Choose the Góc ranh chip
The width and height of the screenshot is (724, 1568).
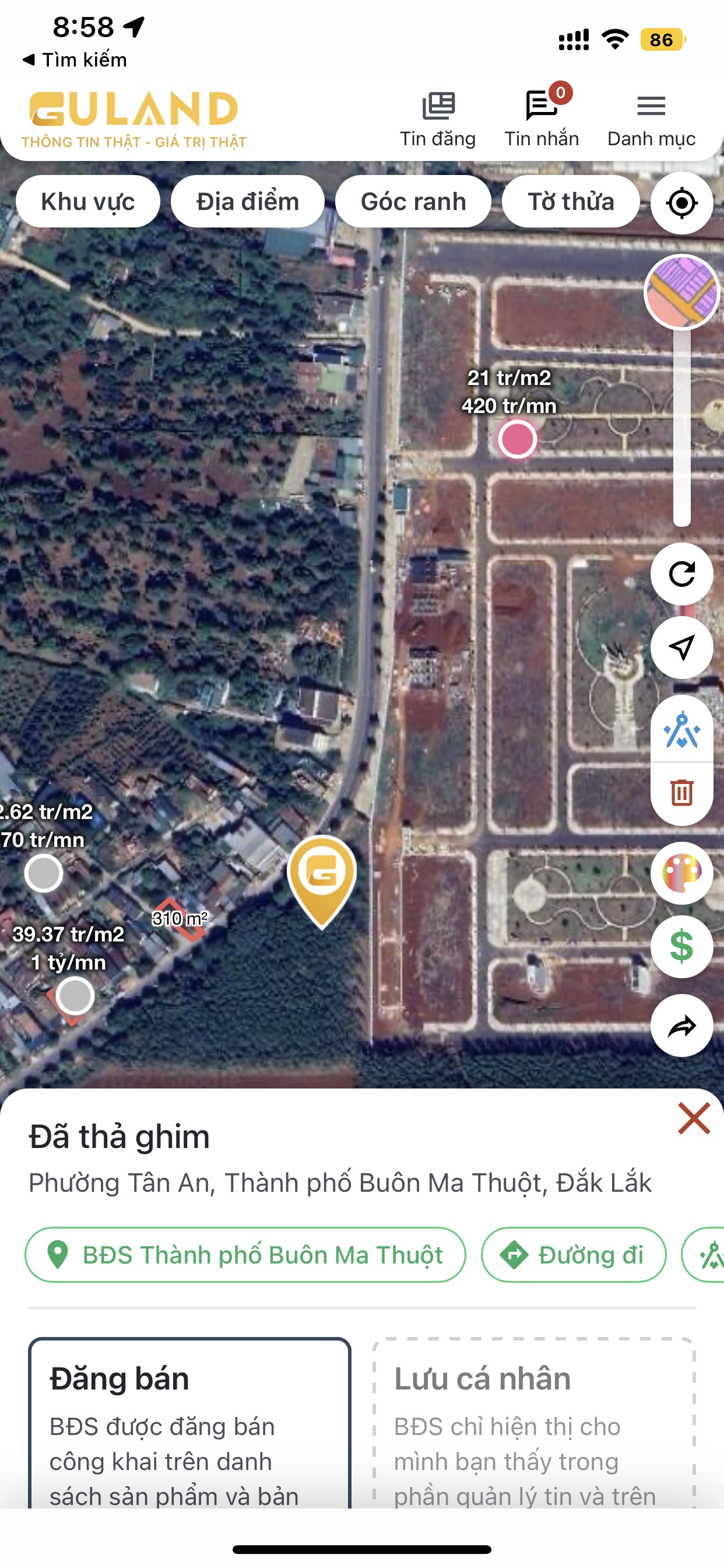(x=413, y=201)
